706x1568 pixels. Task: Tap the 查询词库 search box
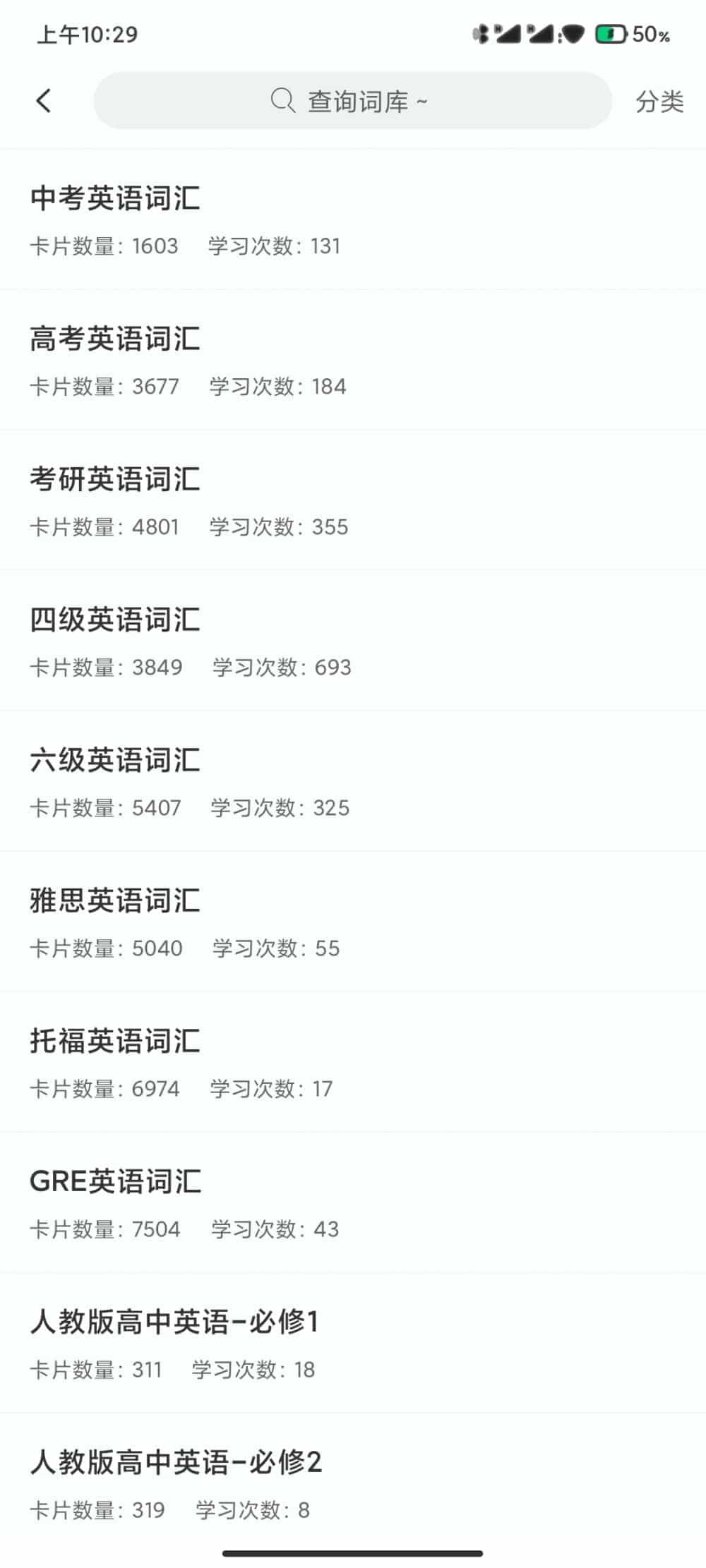pyautogui.click(x=352, y=101)
